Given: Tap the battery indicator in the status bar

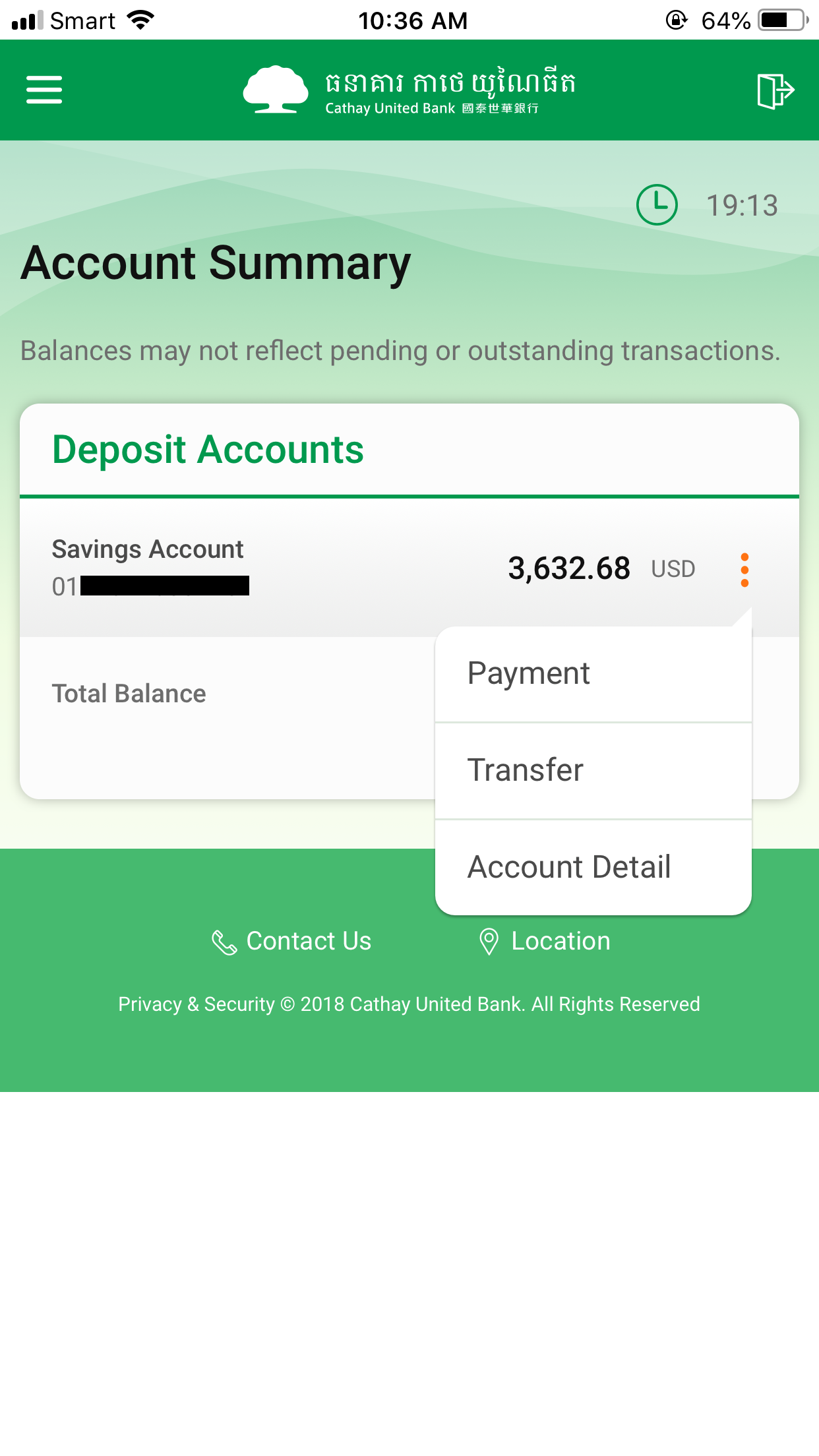Looking at the screenshot, I should (781, 18).
